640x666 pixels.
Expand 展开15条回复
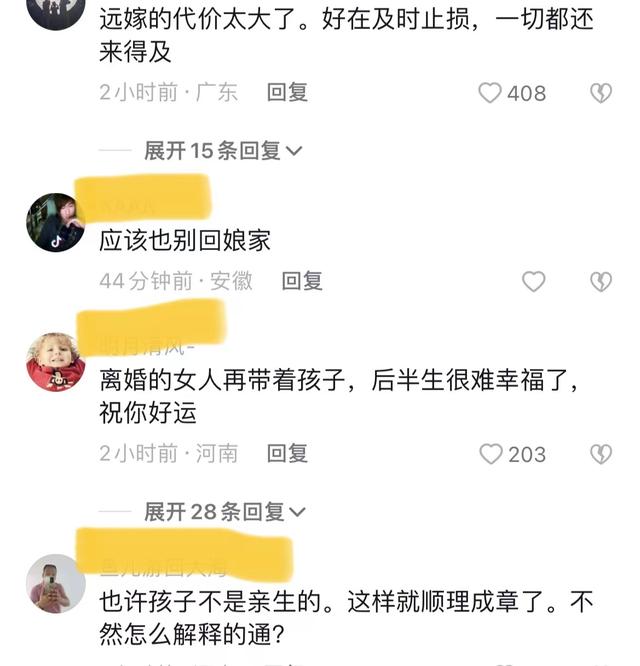pos(222,151)
